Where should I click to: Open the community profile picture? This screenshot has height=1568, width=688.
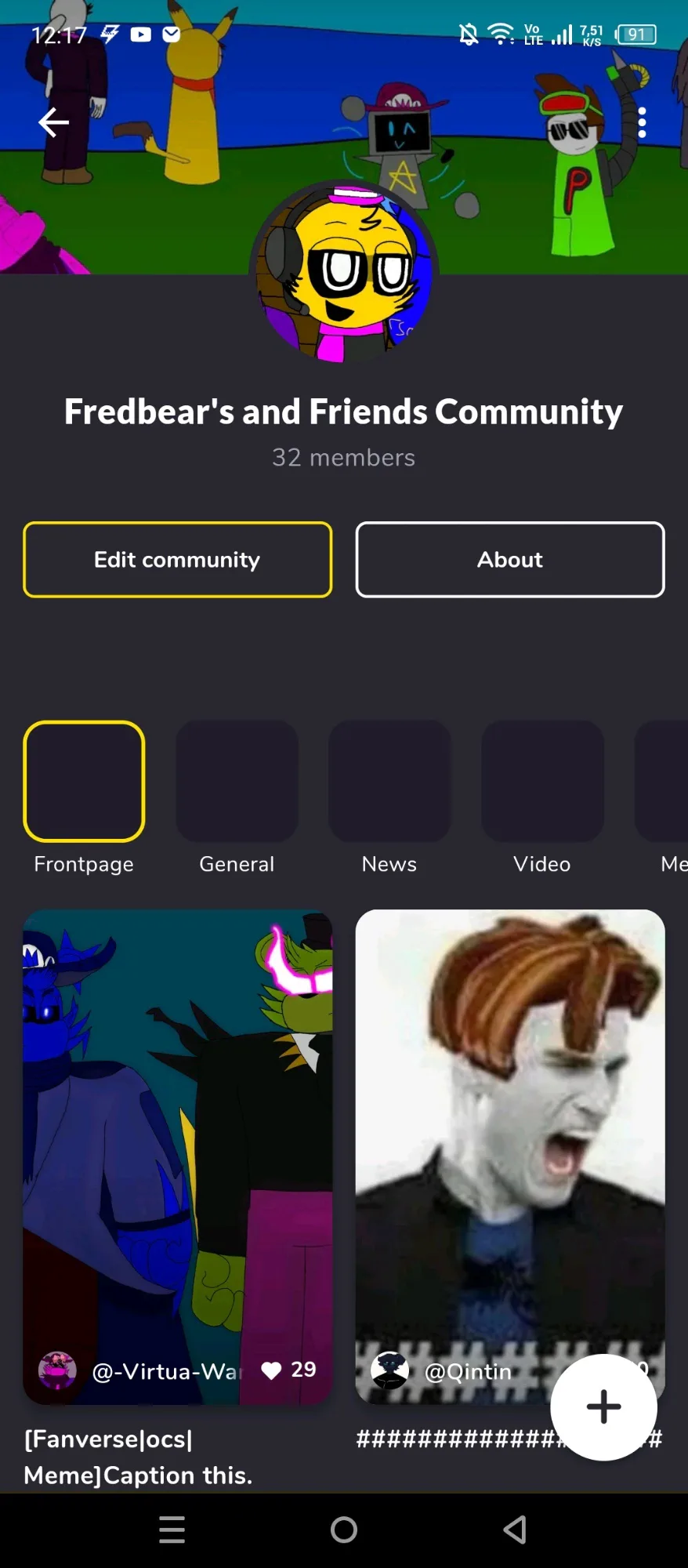(344, 272)
